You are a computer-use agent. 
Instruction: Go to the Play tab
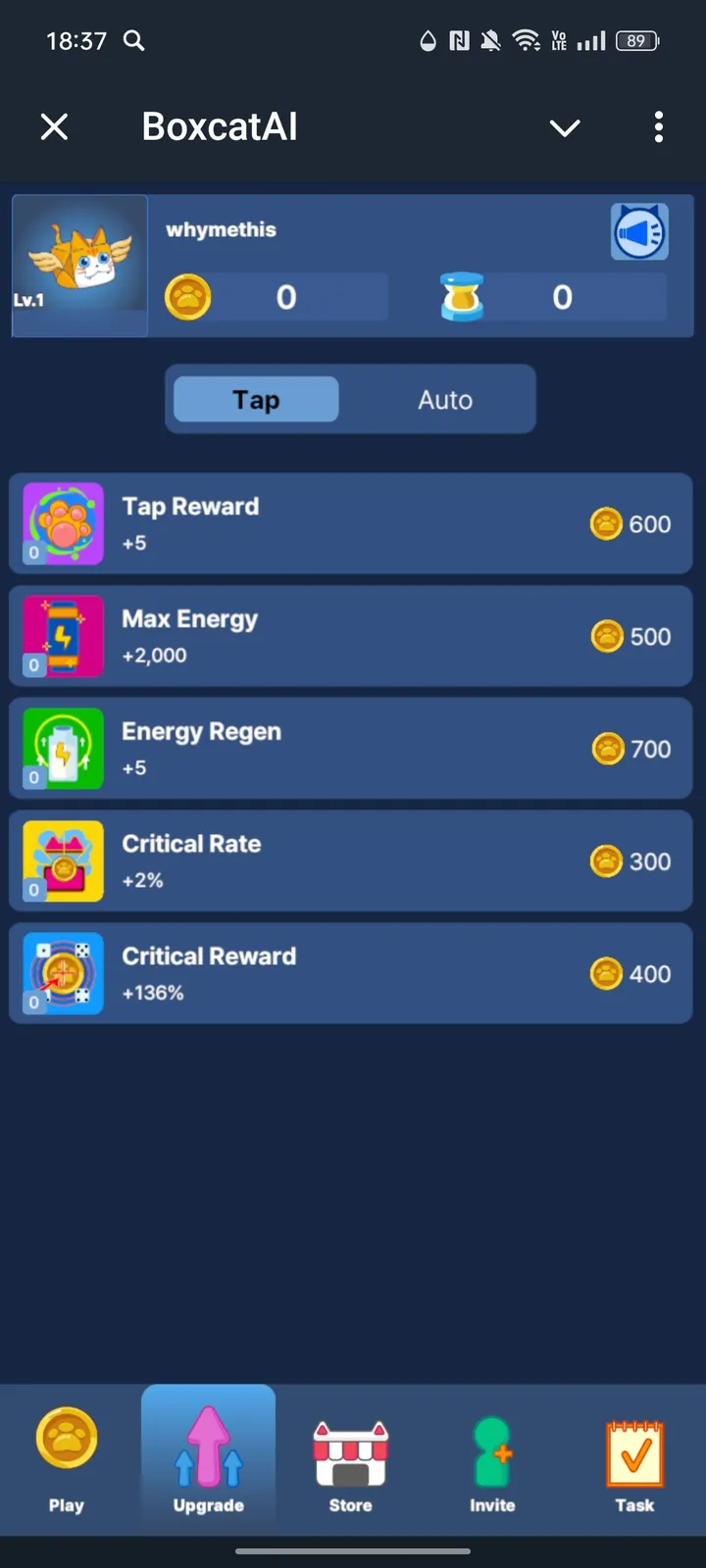click(67, 1460)
